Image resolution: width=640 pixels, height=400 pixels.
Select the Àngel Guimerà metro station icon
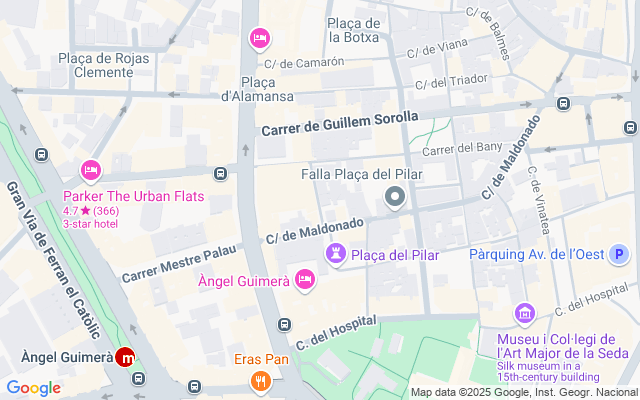pyautogui.click(x=125, y=358)
